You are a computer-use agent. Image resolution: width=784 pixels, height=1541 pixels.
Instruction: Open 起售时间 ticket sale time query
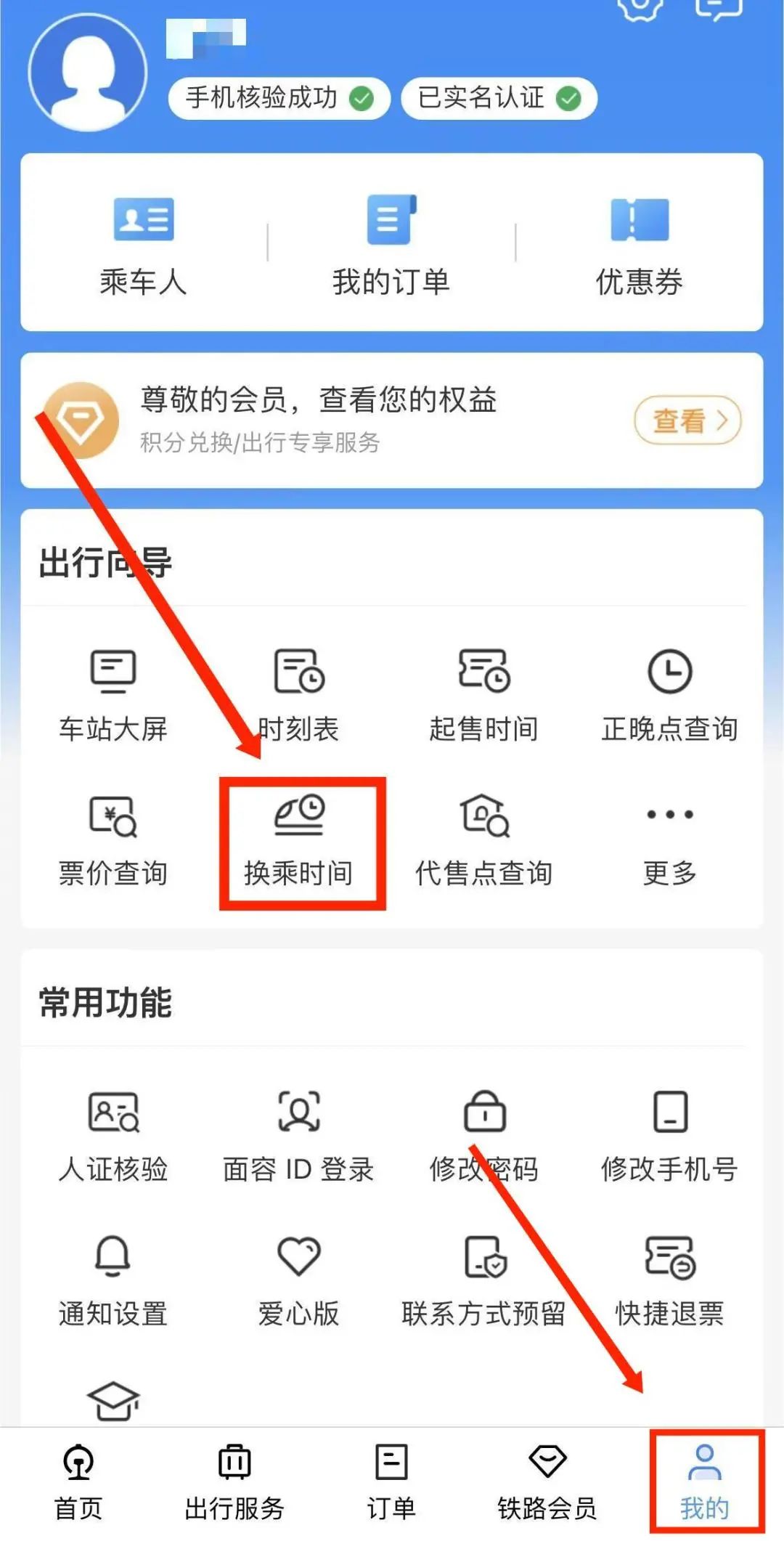[483, 690]
